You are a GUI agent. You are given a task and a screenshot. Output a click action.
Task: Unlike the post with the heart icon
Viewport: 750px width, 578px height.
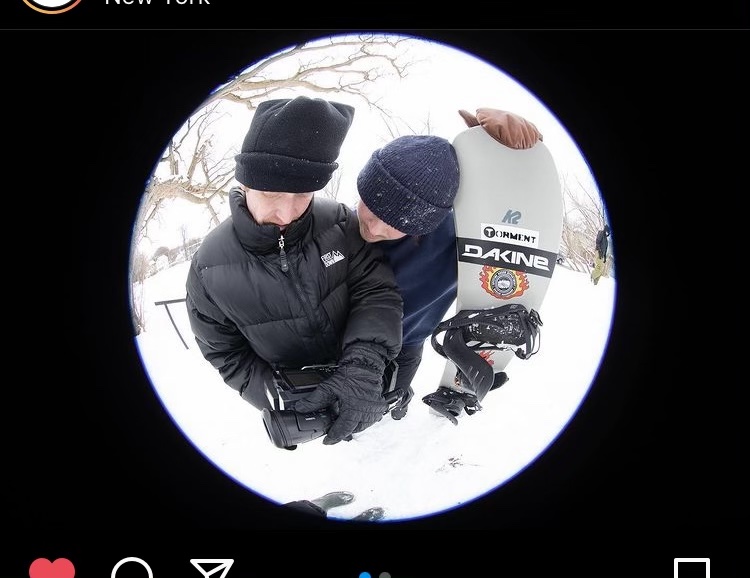click(52, 567)
